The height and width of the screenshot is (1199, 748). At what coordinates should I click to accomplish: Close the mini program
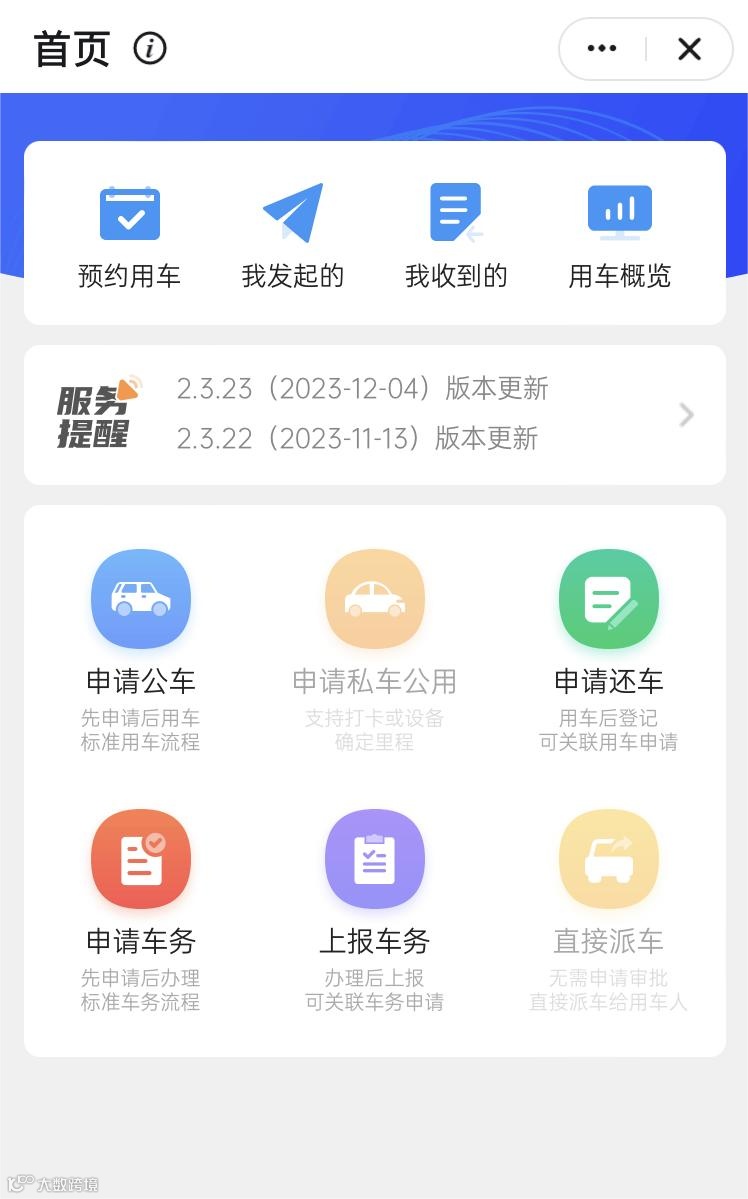tap(689, 48)
